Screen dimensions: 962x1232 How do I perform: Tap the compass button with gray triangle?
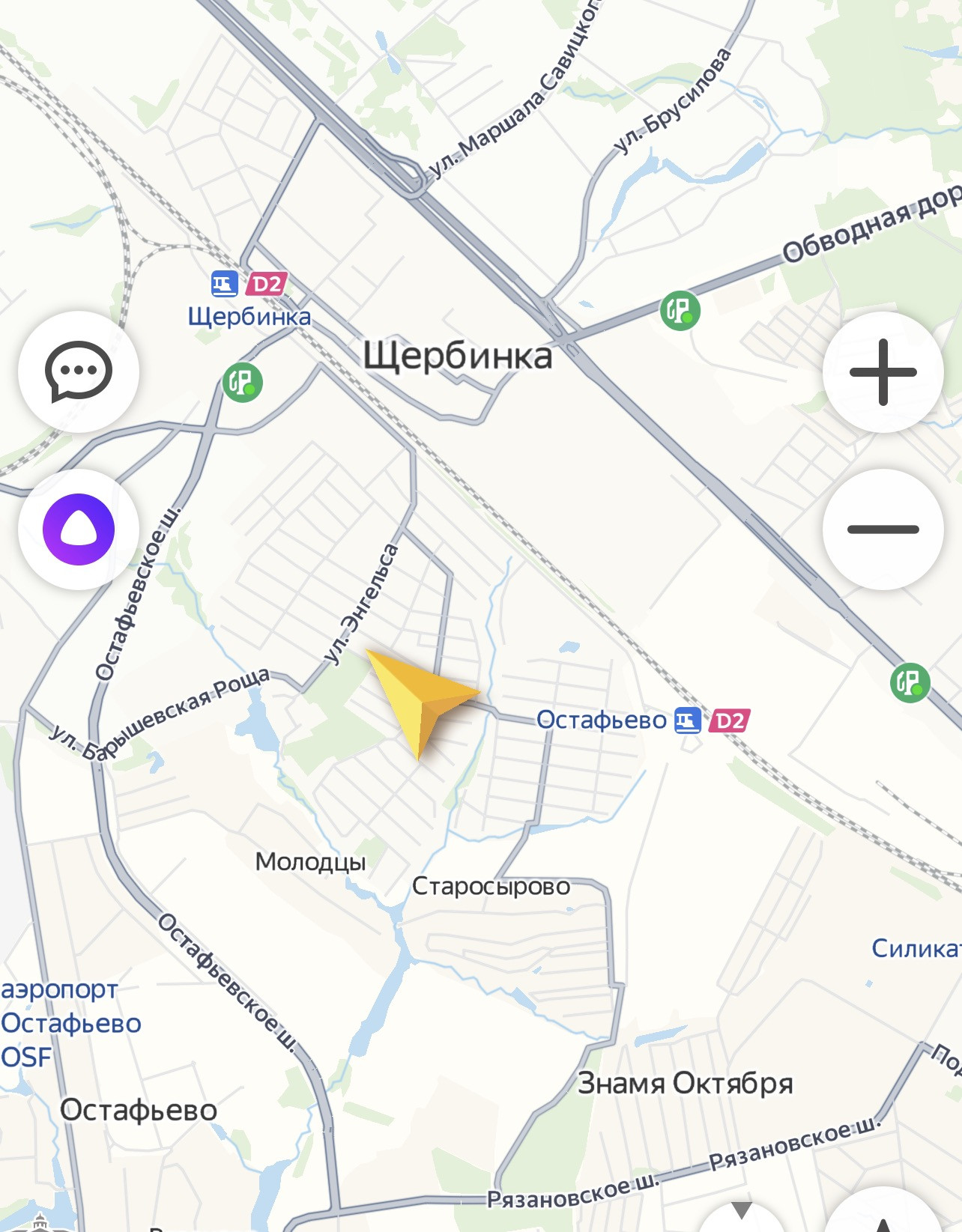740,1217
